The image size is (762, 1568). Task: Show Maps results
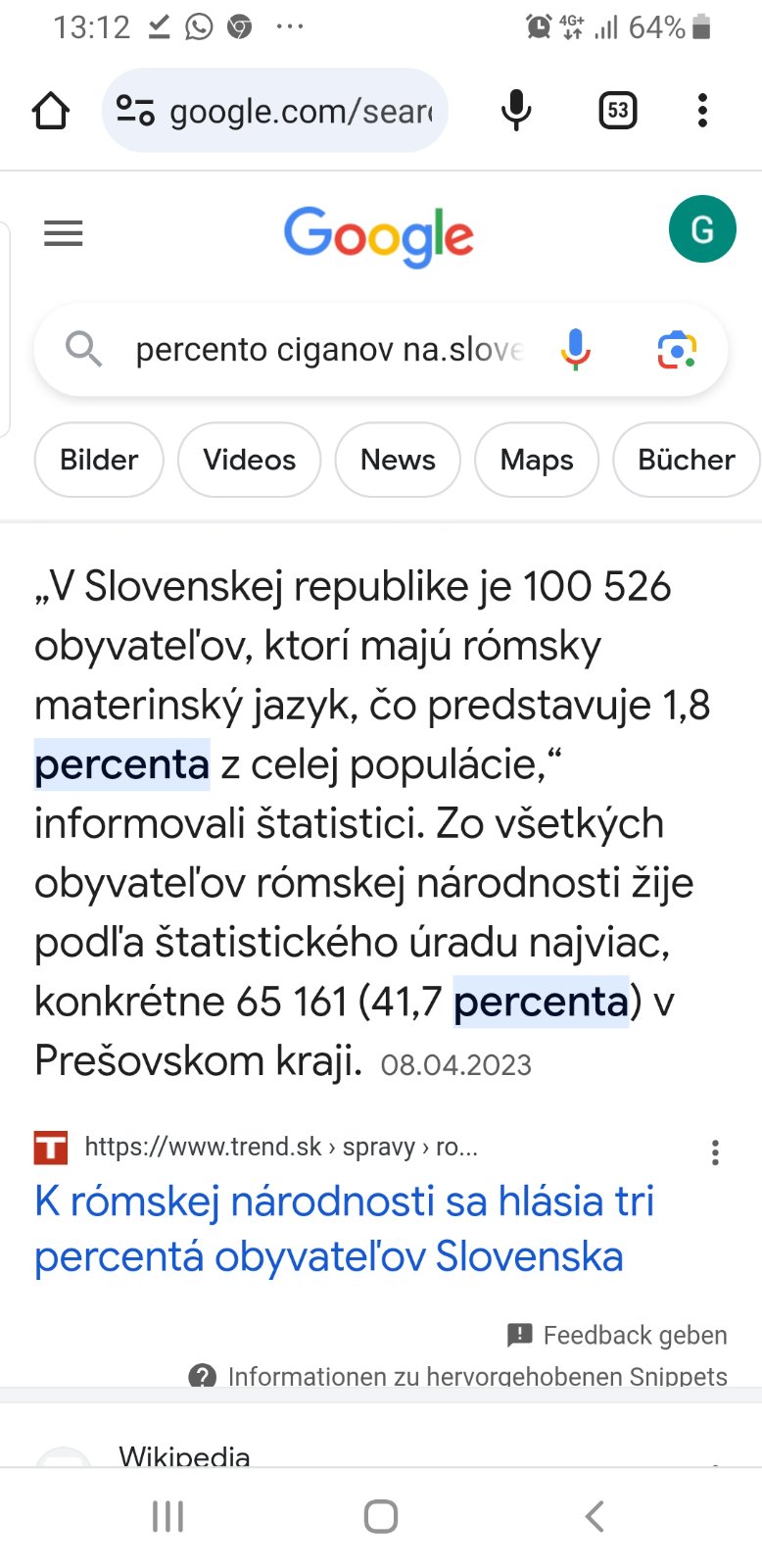tap(537, 460)
